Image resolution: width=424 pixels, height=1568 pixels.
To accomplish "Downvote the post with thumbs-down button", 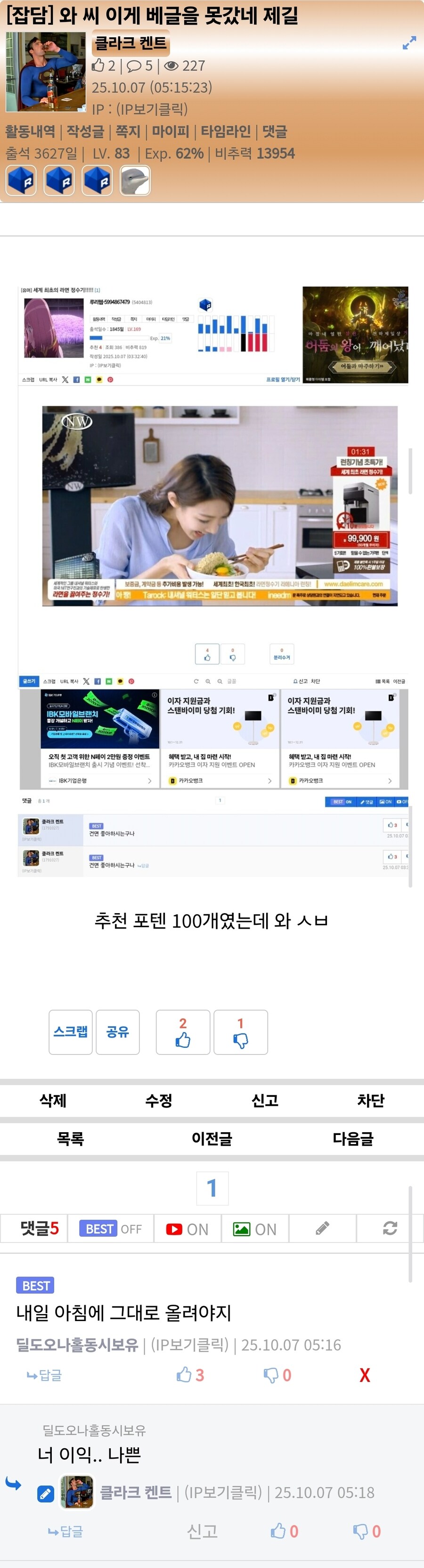I will (241, 1032).
